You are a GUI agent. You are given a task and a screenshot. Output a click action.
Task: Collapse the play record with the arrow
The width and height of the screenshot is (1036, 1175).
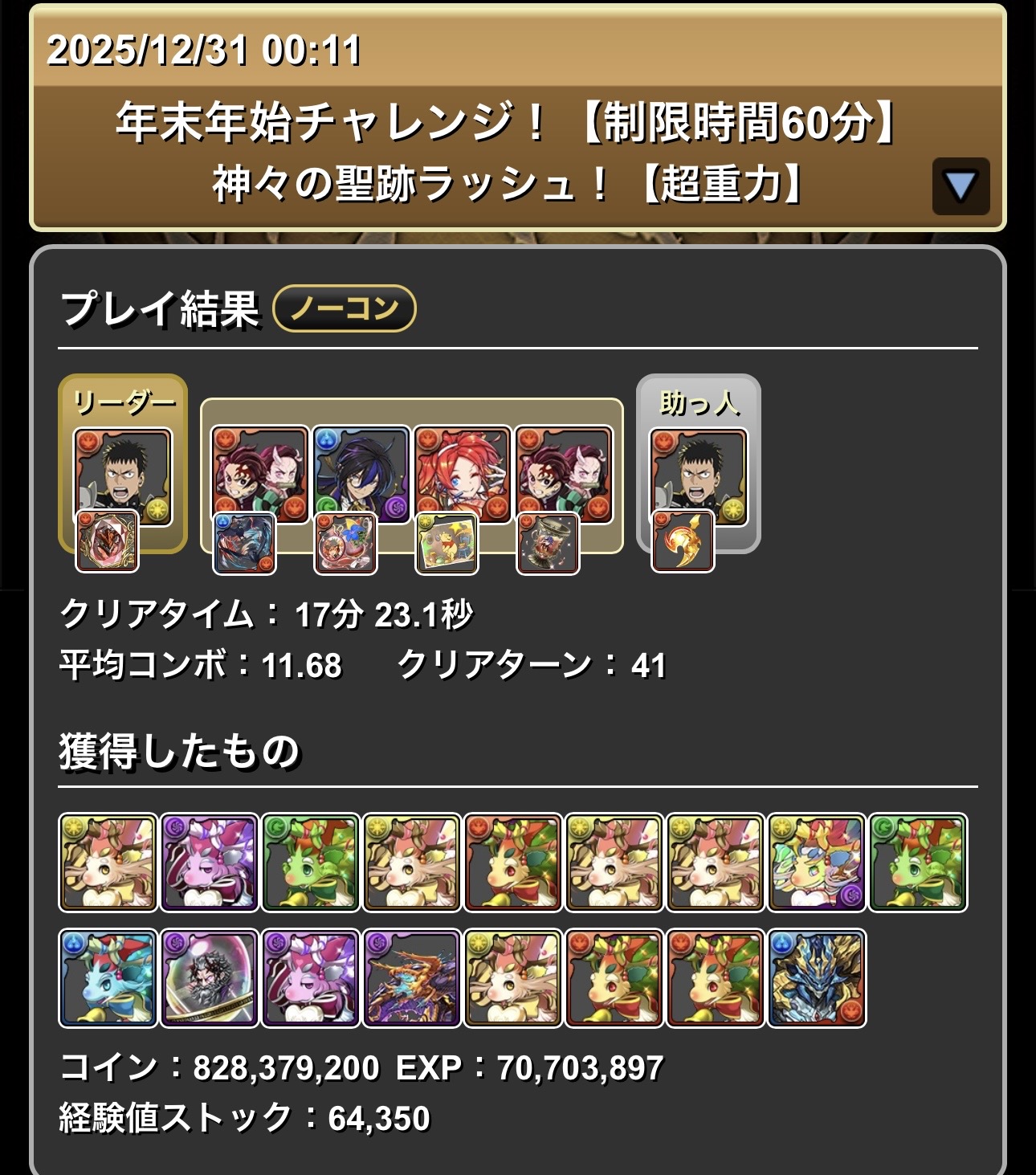point(961,186)
